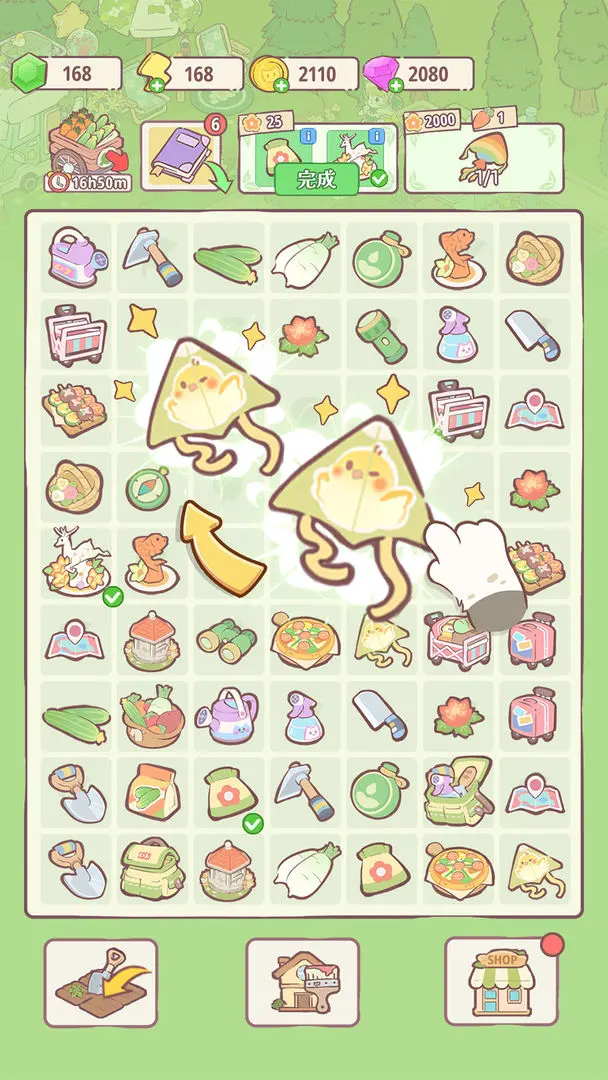Open the SHOP
608x1080 pixels.
click(501, 982)
